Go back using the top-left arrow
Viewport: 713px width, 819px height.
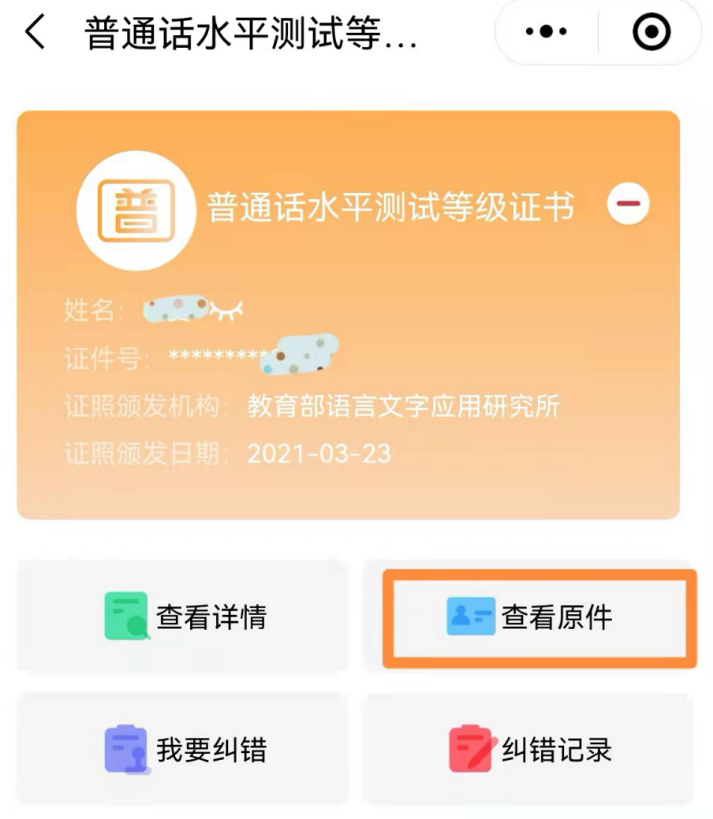pos(35,33)
